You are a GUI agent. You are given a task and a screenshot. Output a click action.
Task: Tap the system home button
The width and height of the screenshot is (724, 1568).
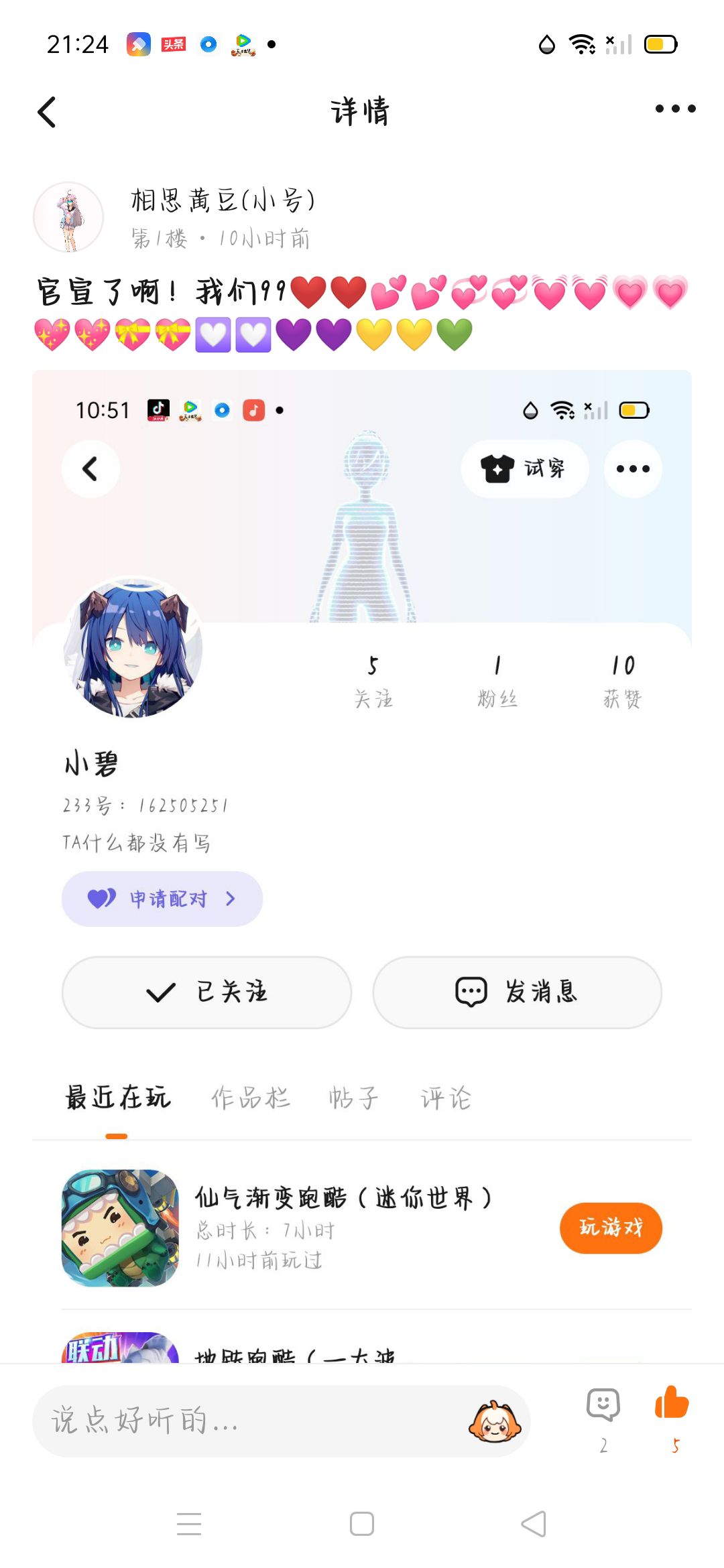pos(362,1524)
